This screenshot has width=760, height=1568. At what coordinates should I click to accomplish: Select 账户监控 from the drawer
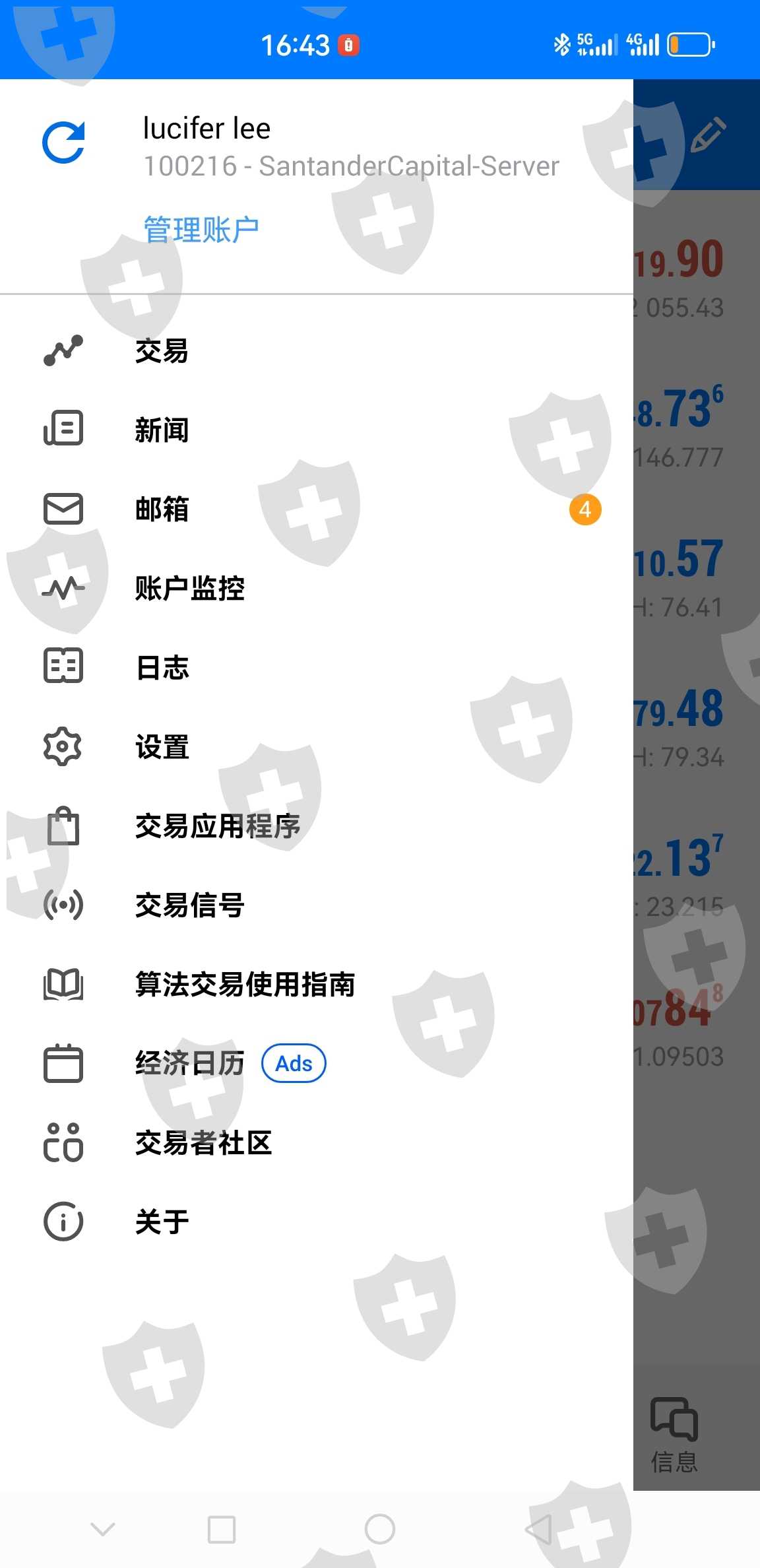pos(317,588)
